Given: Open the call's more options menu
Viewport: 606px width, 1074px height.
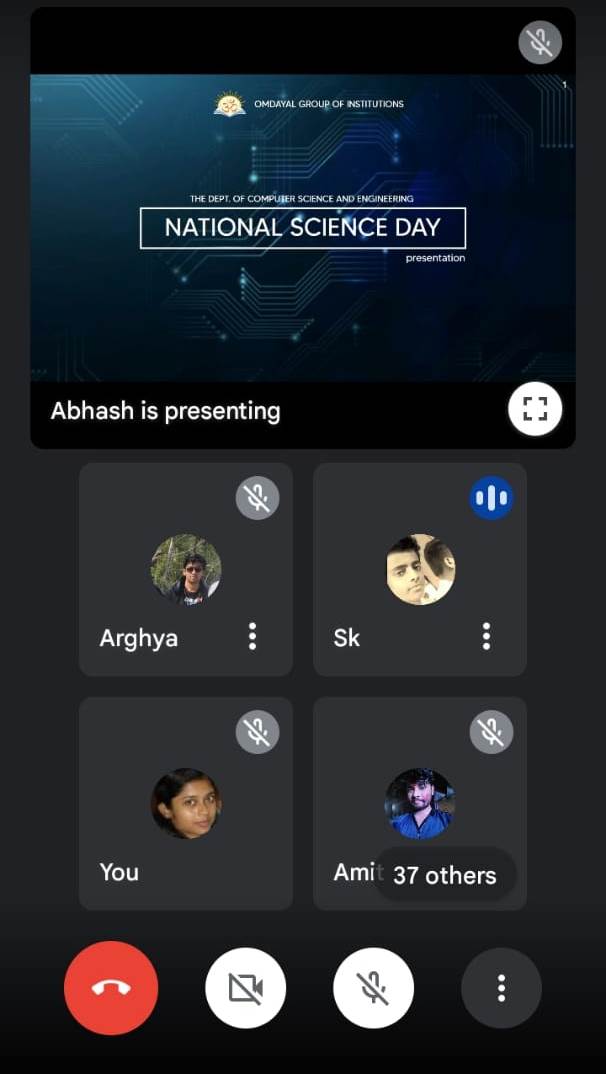Looking at the screenshot, I should click(x=501, y=988).
